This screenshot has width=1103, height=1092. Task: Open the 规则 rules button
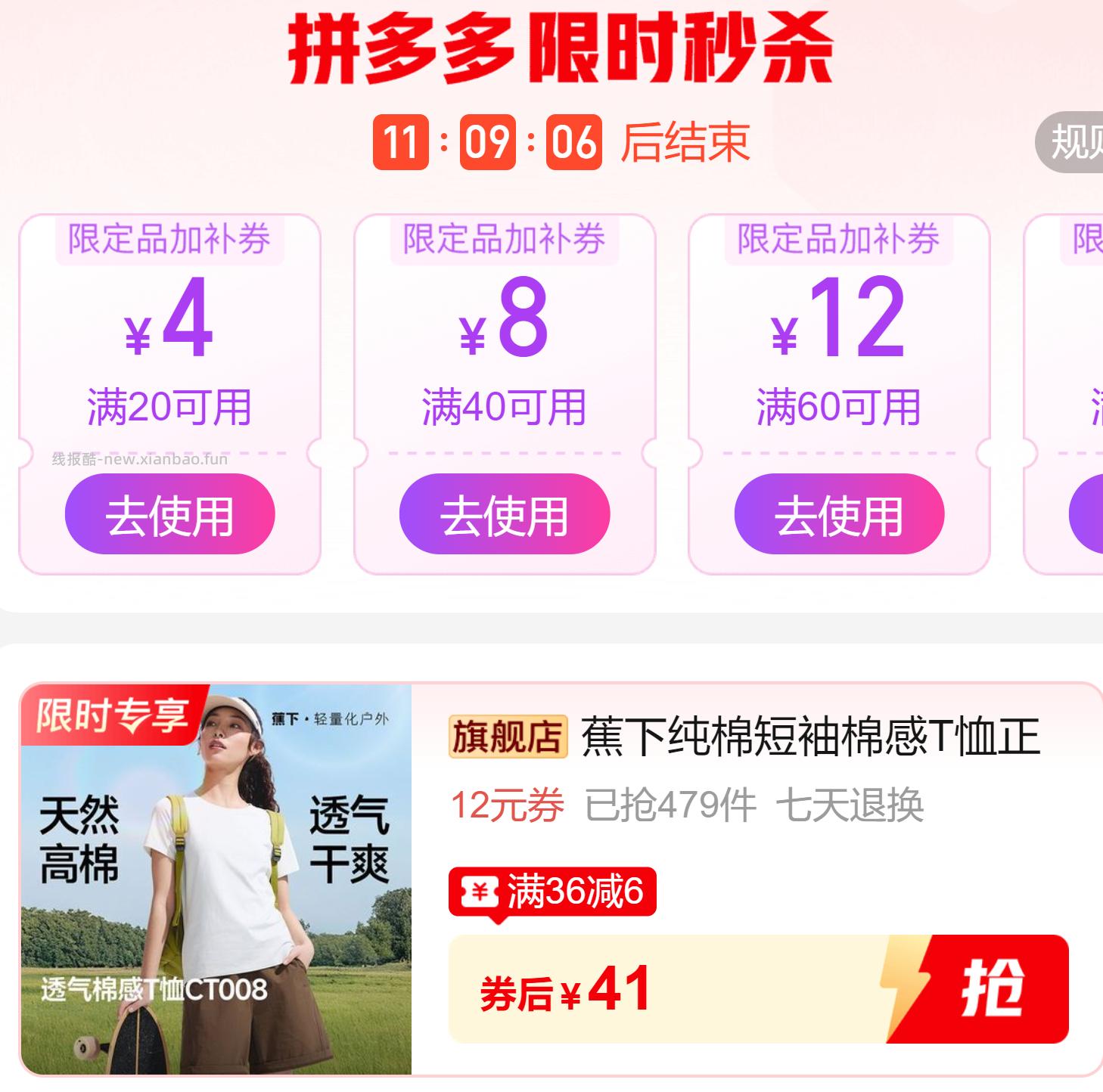(x=1074, y=141)
